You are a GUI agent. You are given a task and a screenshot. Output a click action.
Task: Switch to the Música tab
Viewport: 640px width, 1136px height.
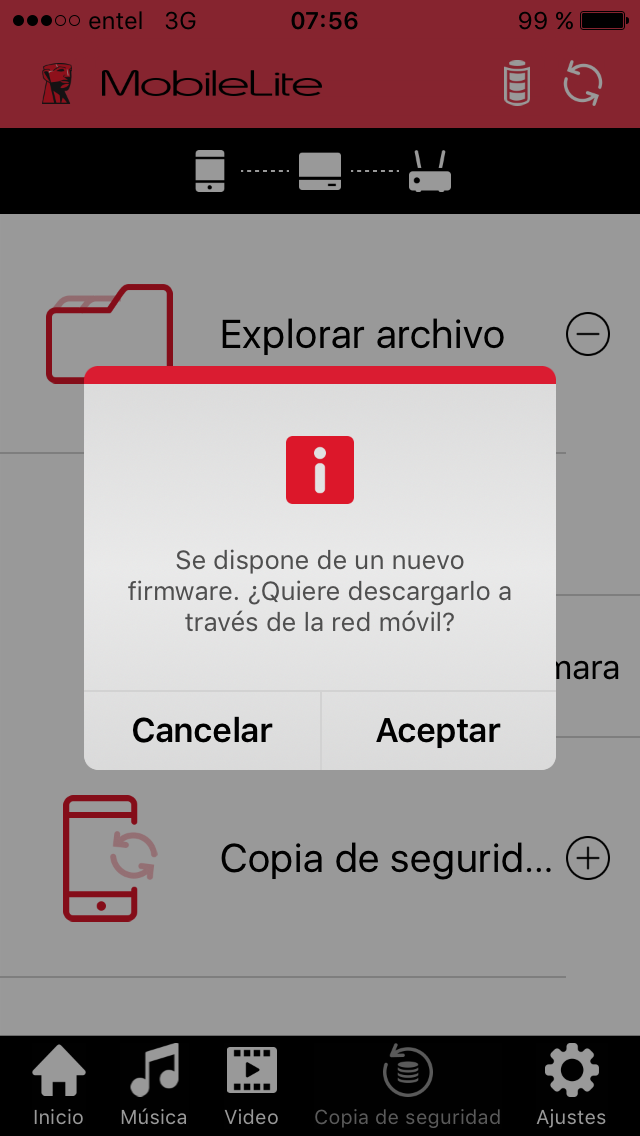coord(154,1085)
